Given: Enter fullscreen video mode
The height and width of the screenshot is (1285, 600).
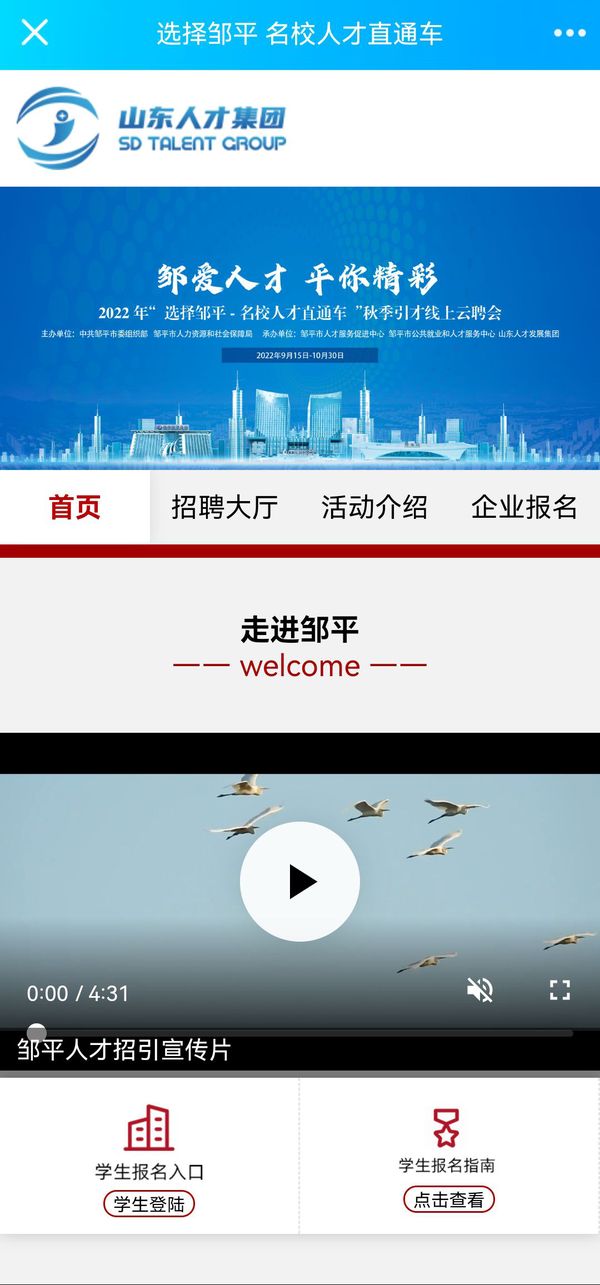Looking at the screenshot, I should pyautogui.click(x=560, y=990).
